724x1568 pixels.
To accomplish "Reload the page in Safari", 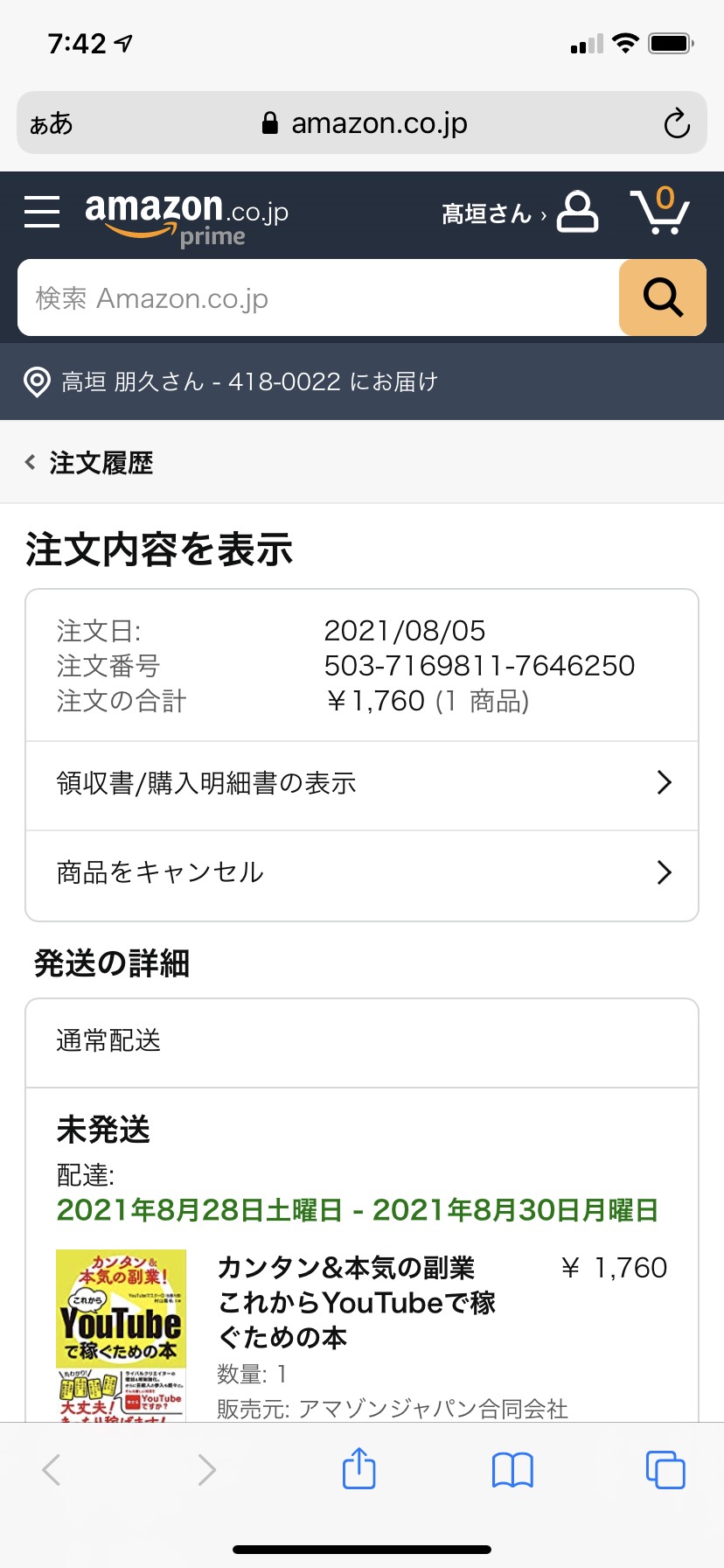I will click(x=677, y=123).
